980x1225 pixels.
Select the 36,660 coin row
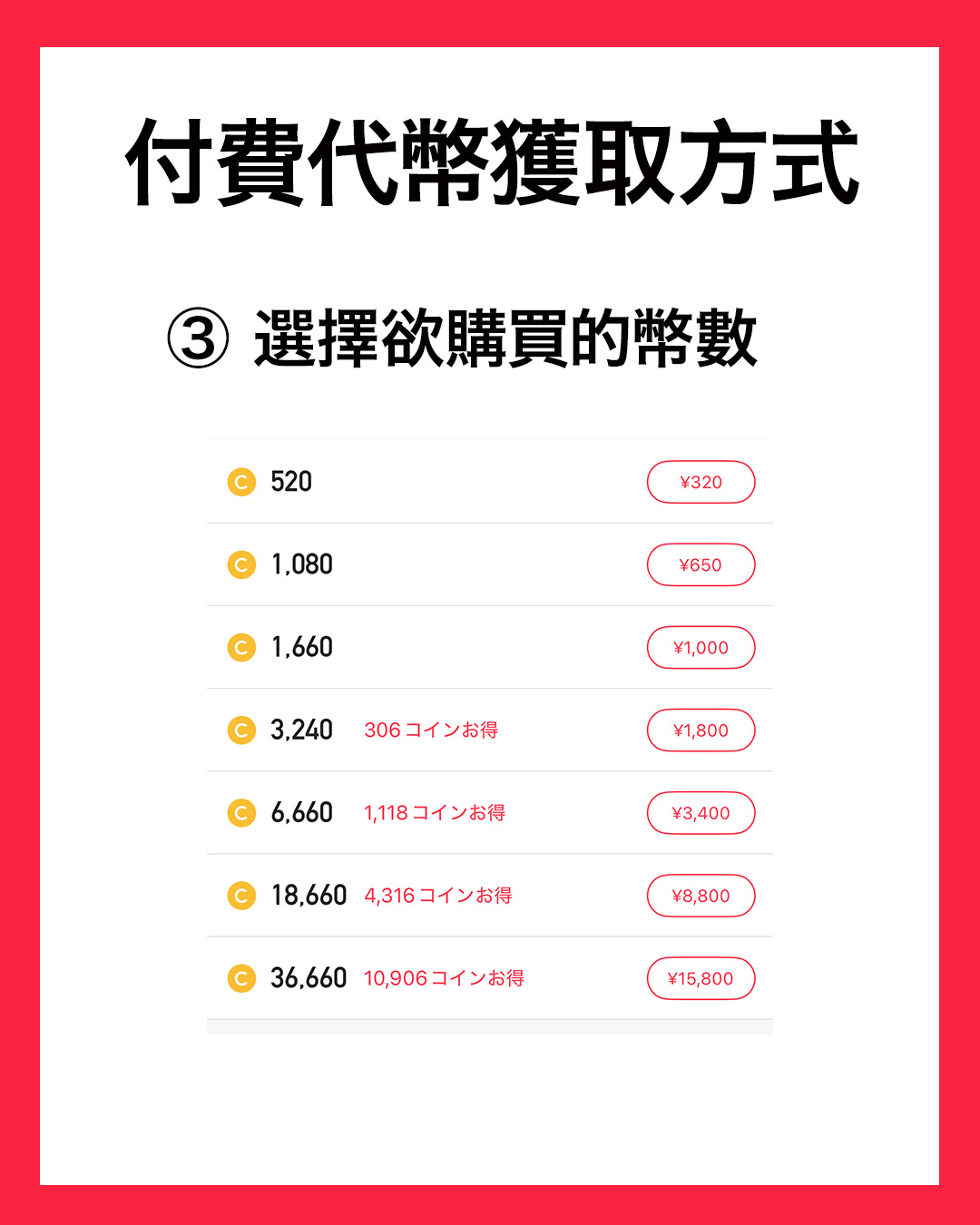pyautogui.click(x=309, y=977)
